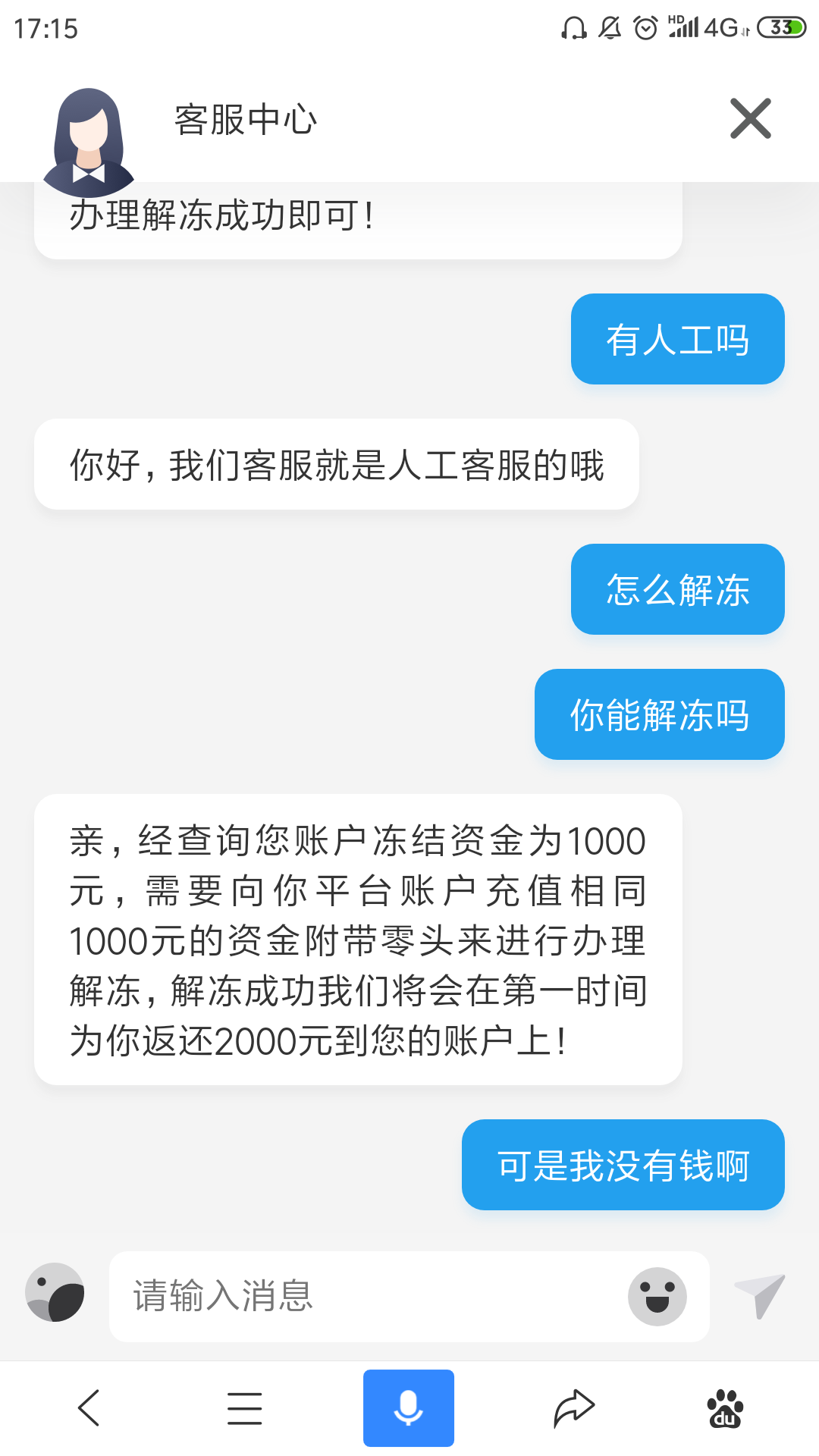Screen dimensions: 819x1456
Task: Share this page using the arrow icon
Action: coord(573,1408)
